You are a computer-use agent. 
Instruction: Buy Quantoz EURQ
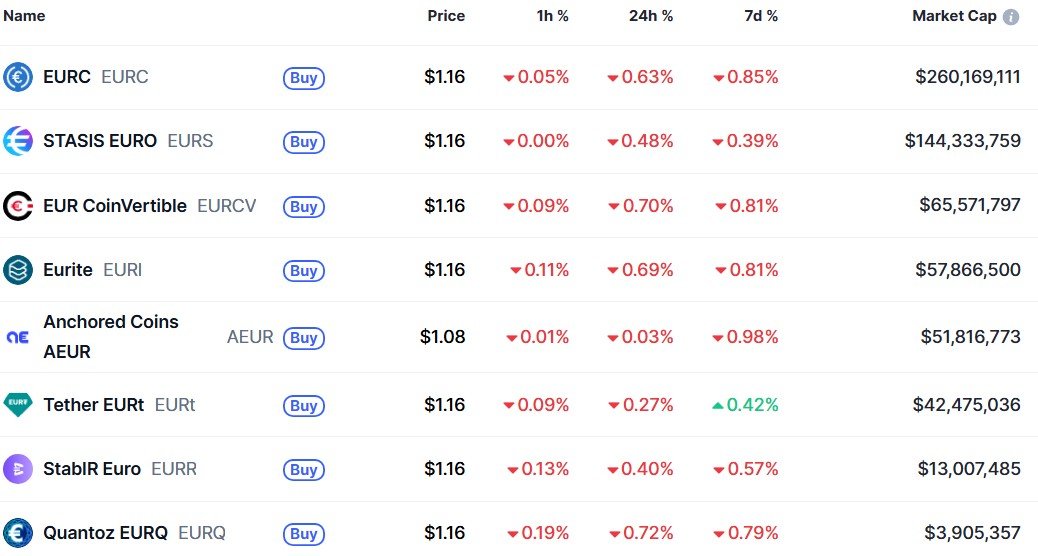303,534
